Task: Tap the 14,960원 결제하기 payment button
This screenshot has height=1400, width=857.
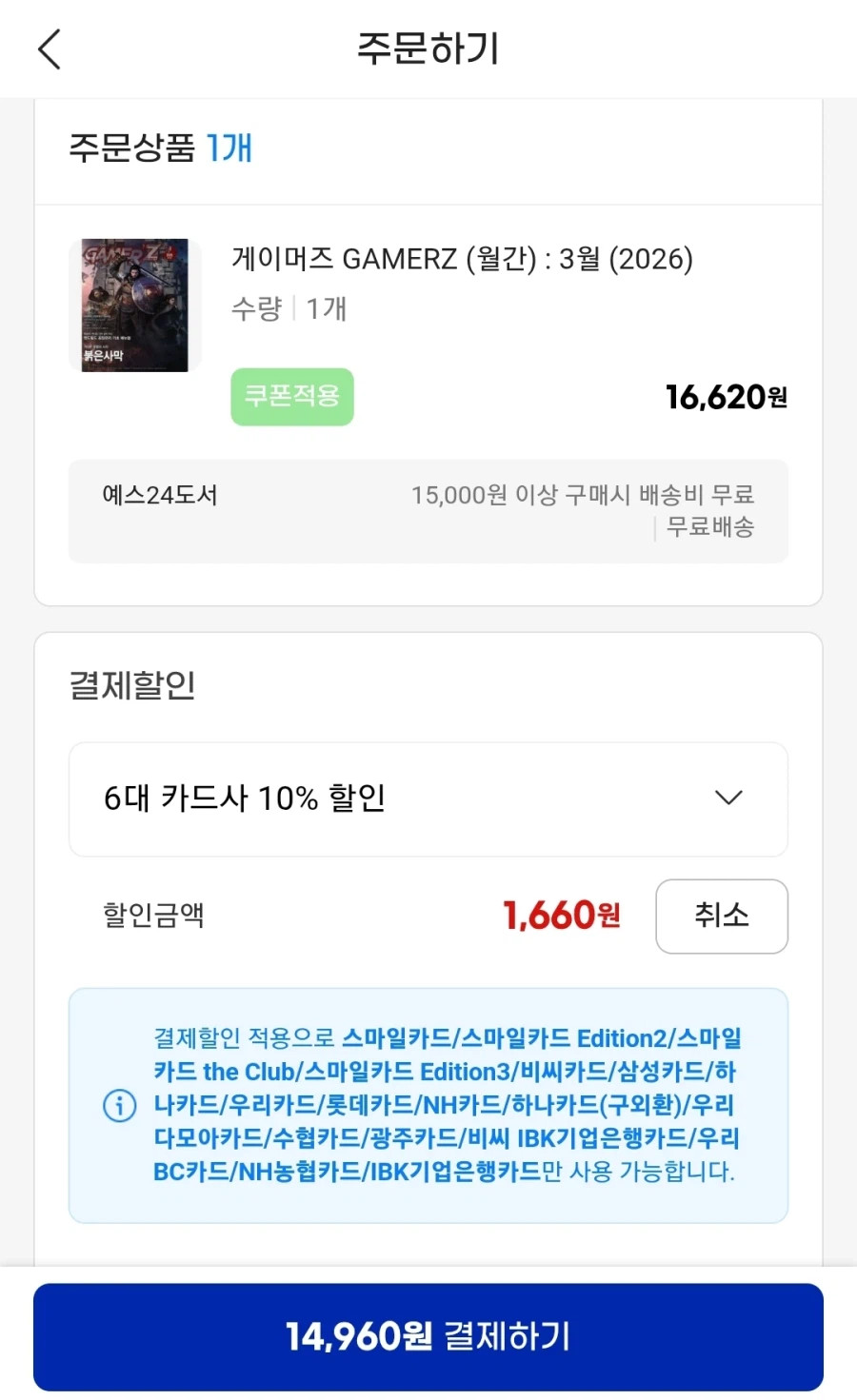Action: (428, 1336)
